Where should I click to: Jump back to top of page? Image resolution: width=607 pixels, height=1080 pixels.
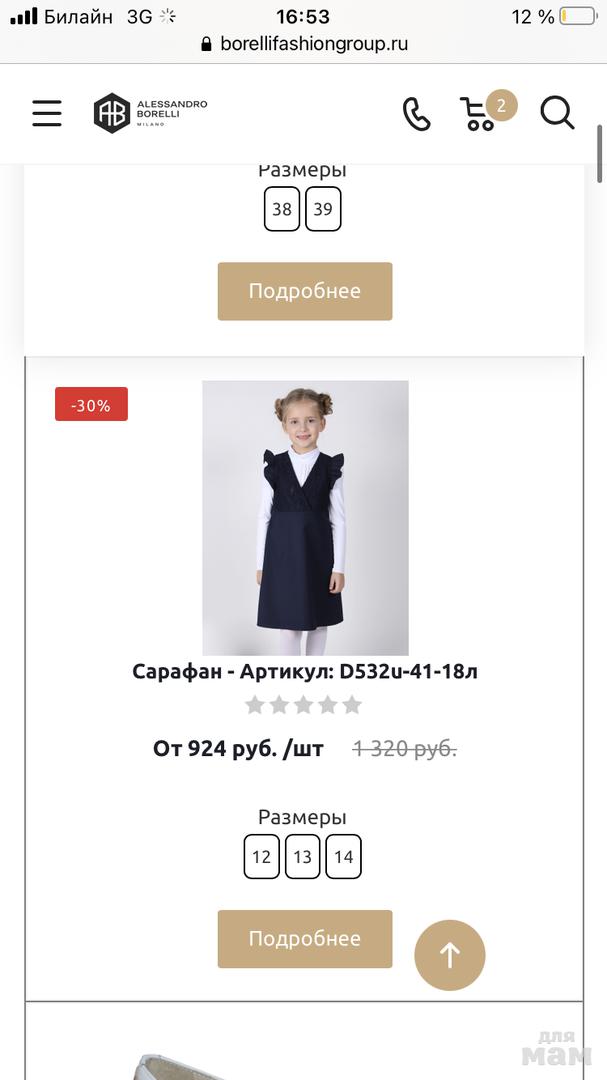coord(450,955)
